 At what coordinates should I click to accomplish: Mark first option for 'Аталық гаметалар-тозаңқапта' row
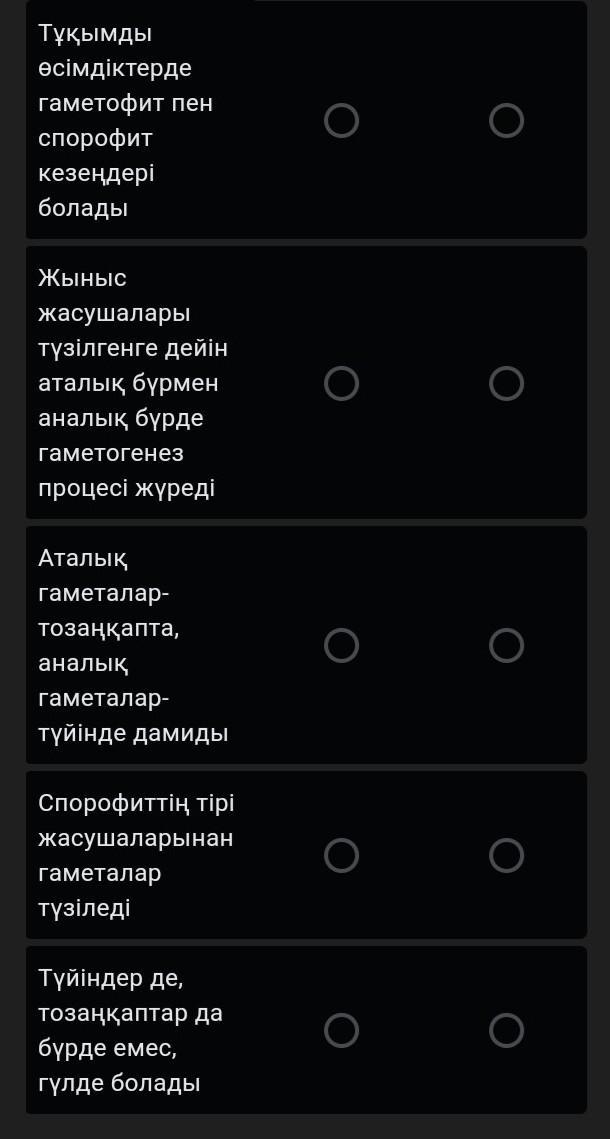[x=341, y=646]
